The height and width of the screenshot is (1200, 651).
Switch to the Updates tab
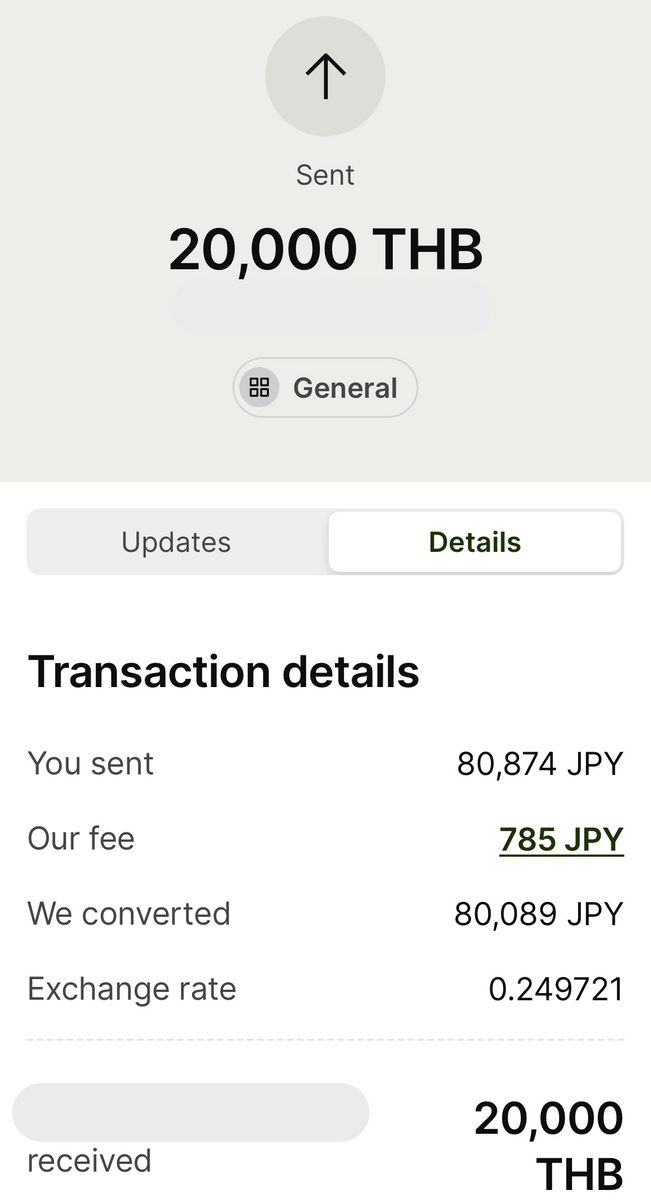click(177, 542)
